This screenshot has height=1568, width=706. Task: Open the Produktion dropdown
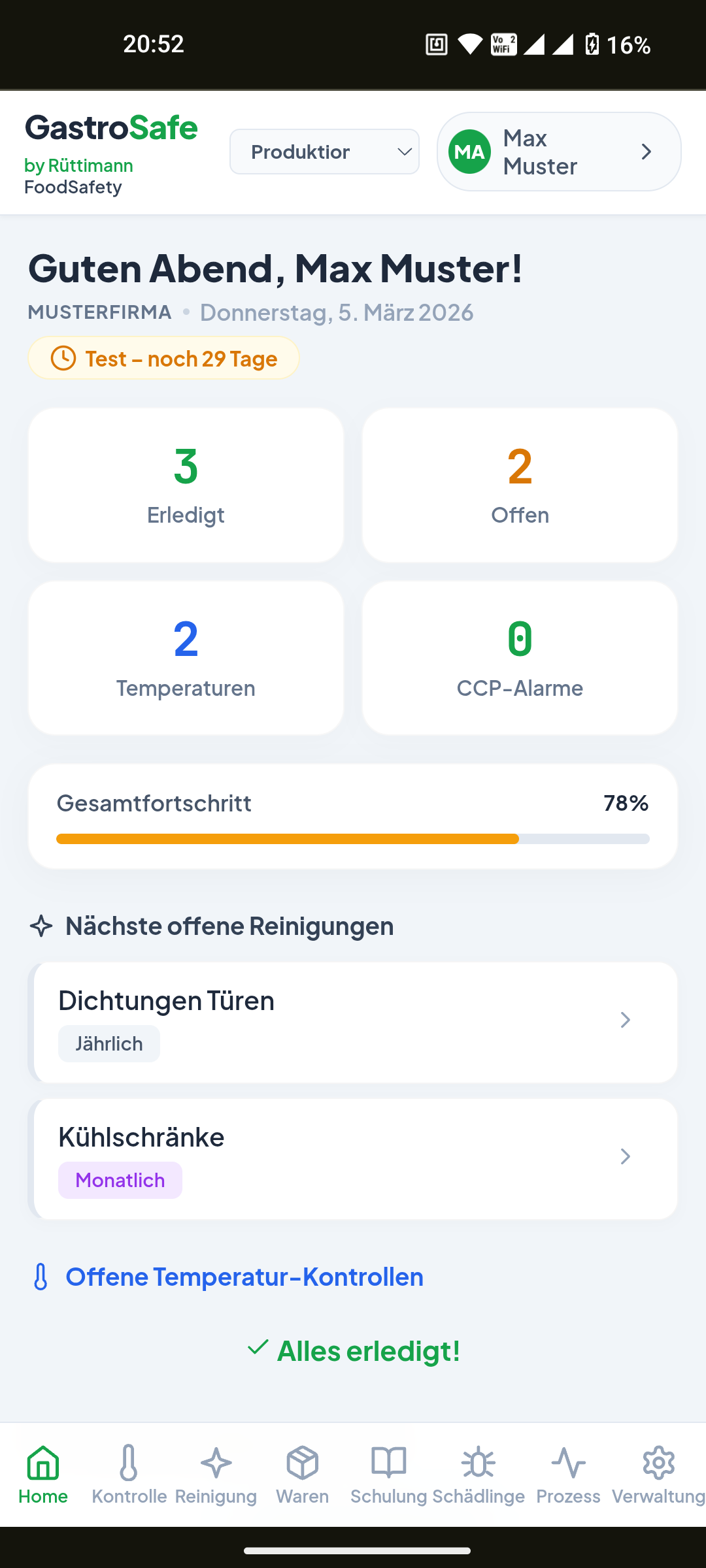click(x=324, y=151)
